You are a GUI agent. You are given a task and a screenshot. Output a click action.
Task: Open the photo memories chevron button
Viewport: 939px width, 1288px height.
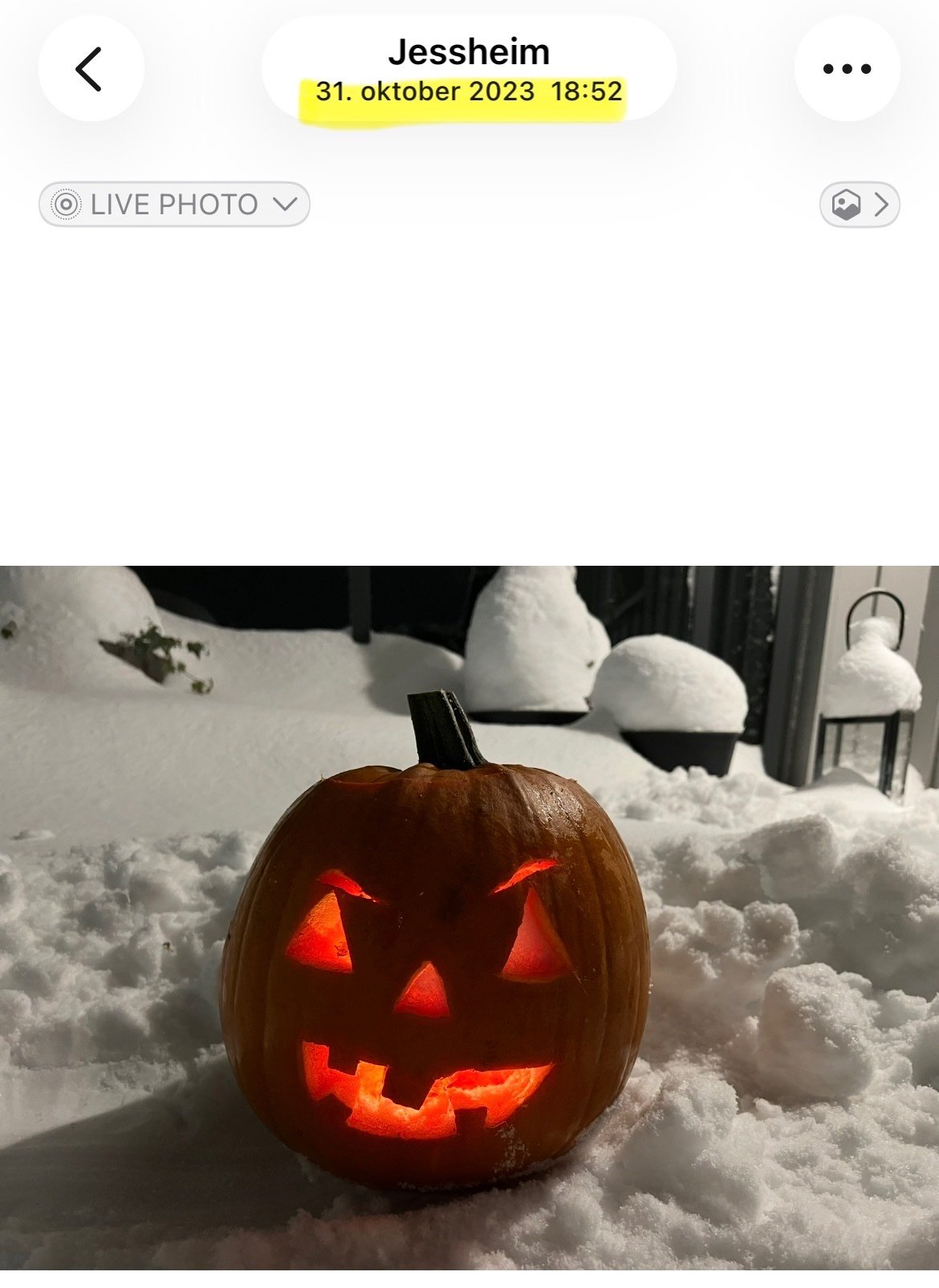[x=860, y=205]
